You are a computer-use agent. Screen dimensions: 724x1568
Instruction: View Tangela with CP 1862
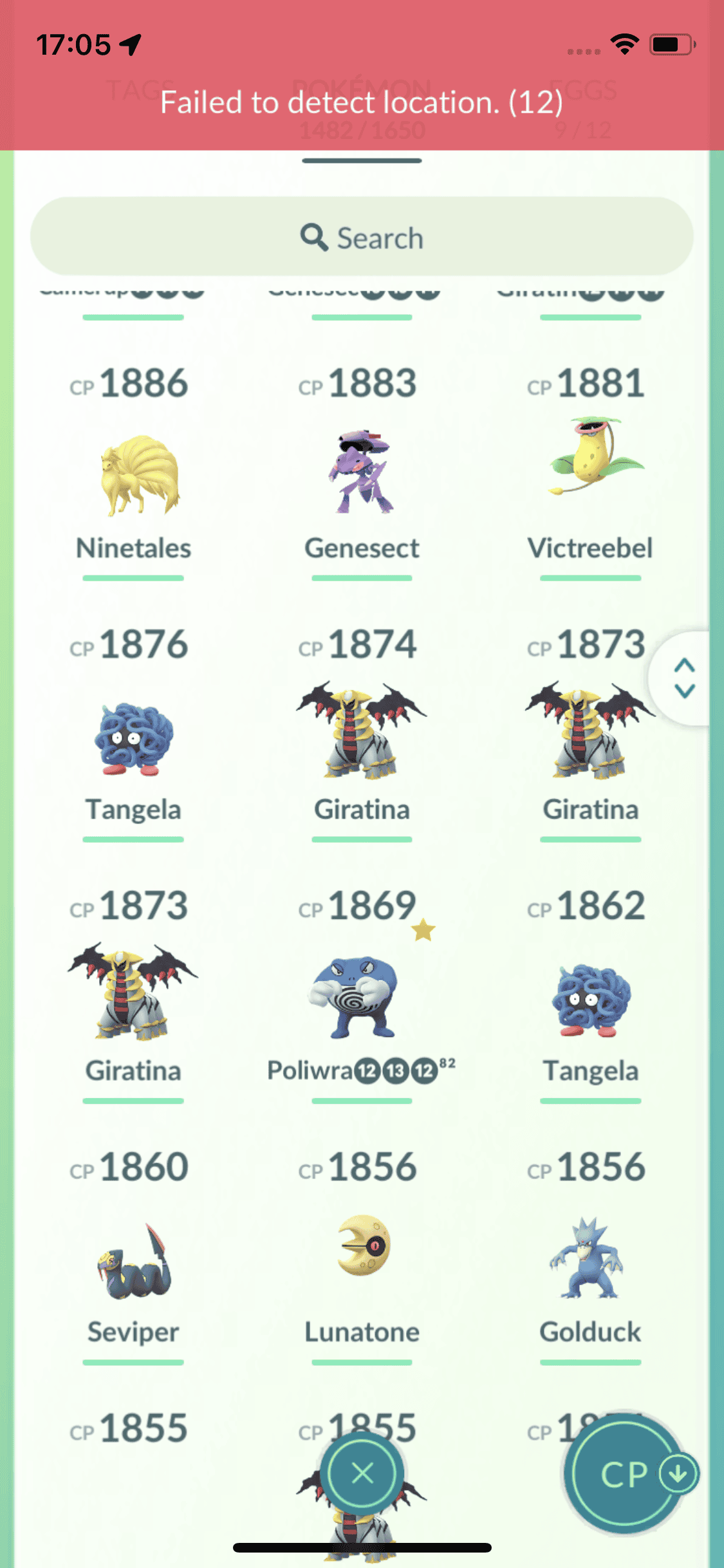[x=590, y=1000]
